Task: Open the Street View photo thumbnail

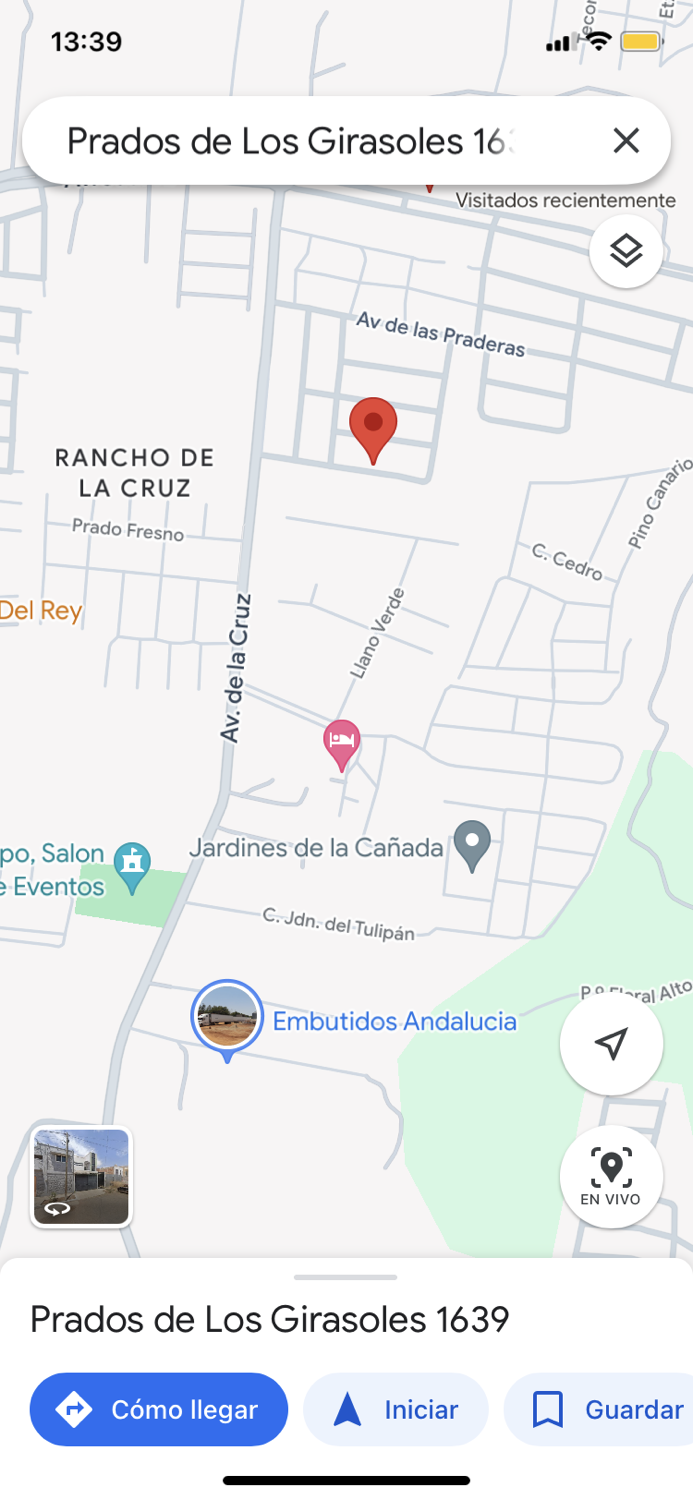Action: coord(81,1177)
